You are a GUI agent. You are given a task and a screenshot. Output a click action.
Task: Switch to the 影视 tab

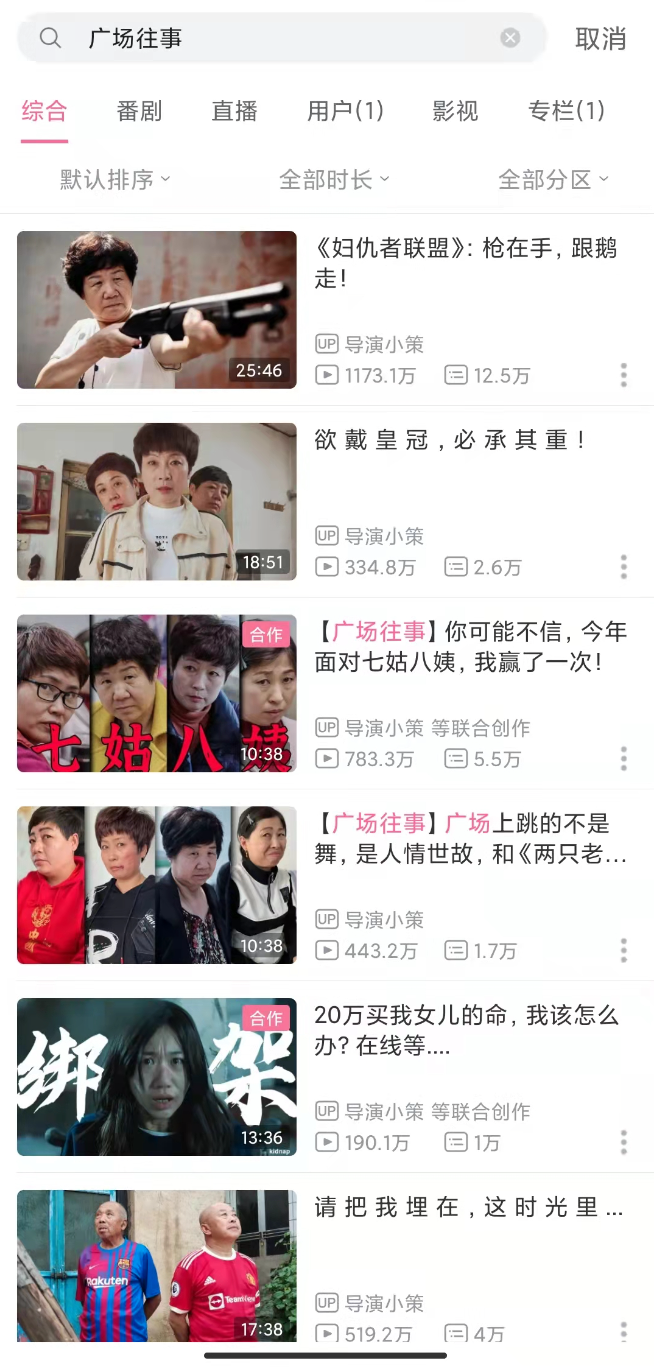[455, 111]
